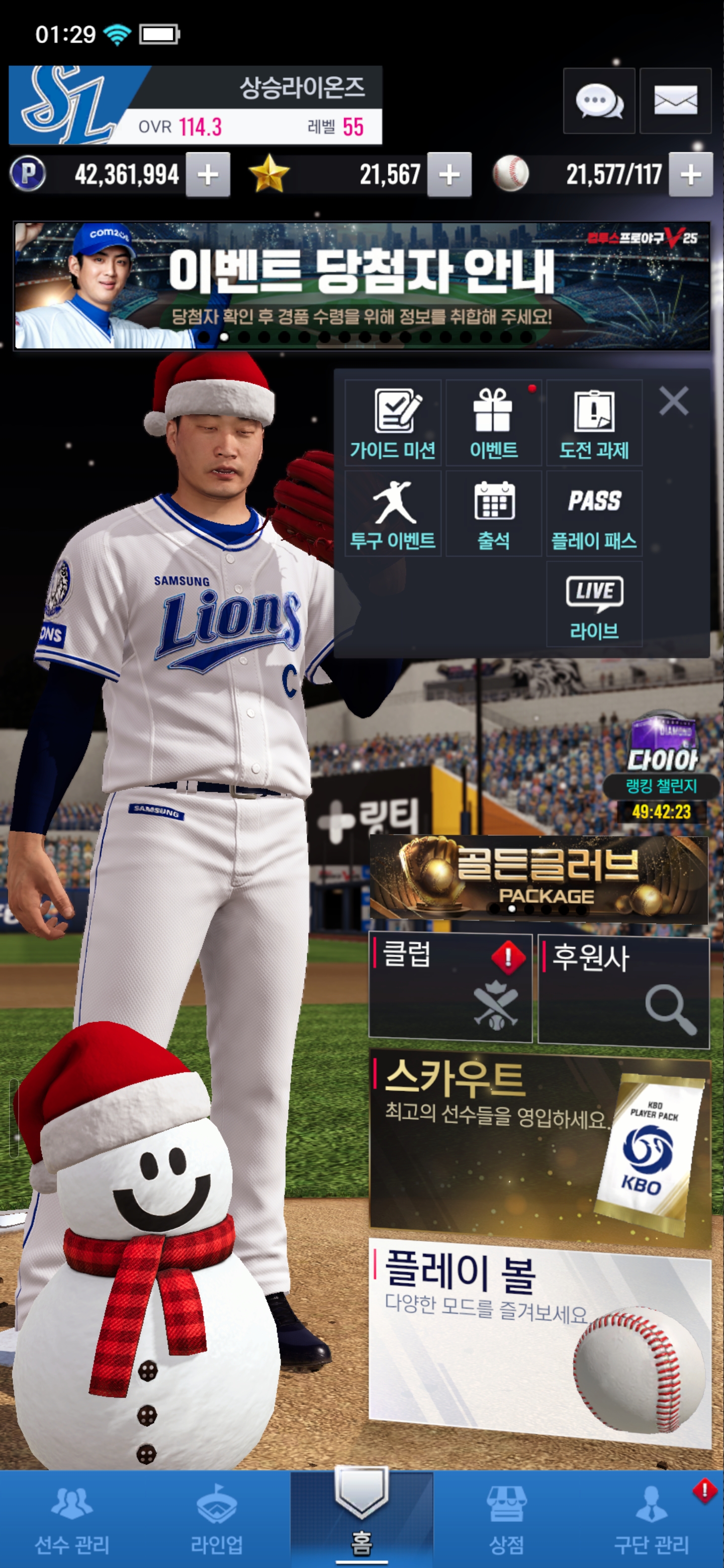Add more points with plus button
This screenshot has height=1568, width=724.
[x=208, y=175]
